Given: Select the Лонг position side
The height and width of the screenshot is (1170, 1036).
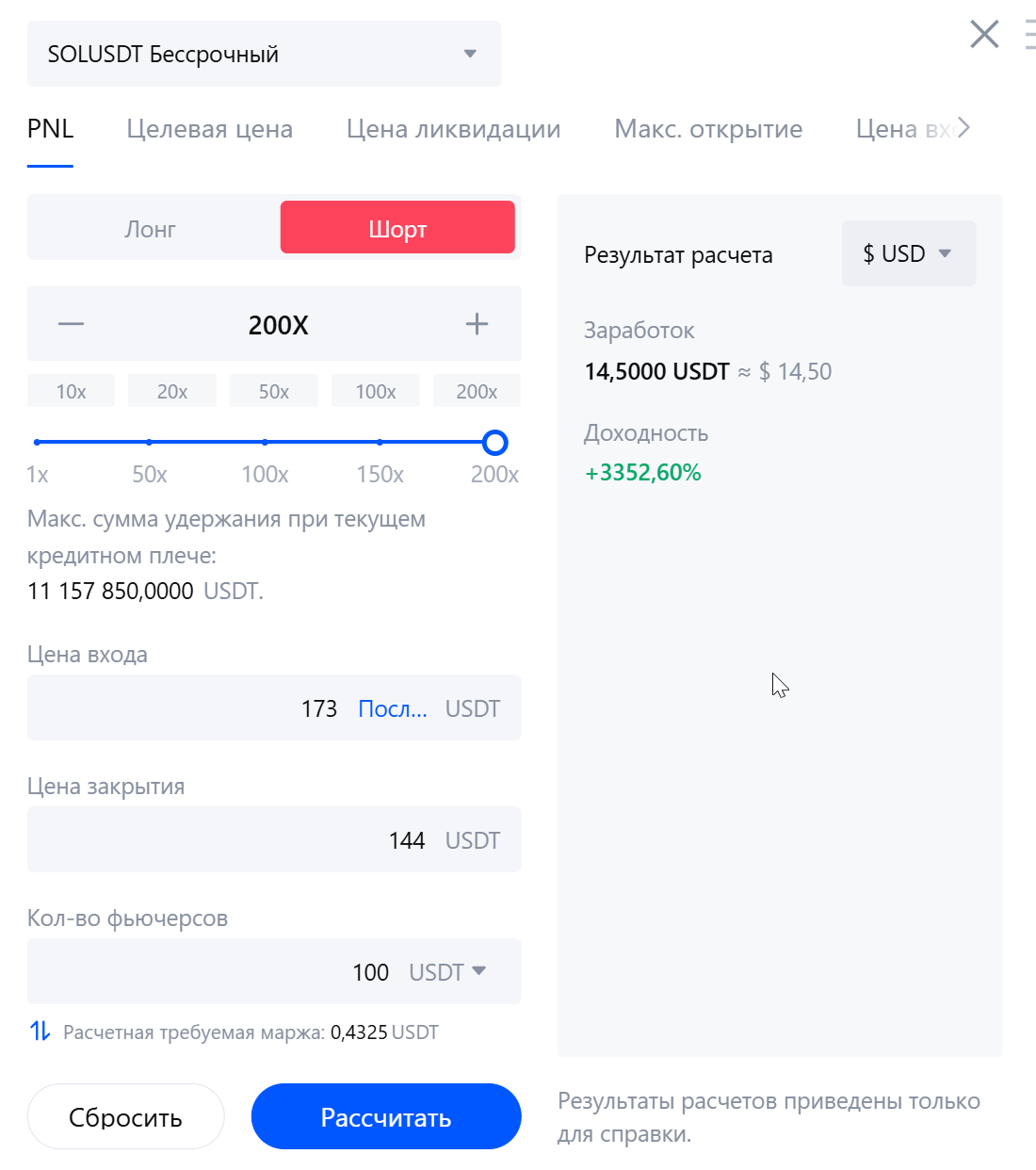Looking at the screenshot, I should click(x=151, y=228).
